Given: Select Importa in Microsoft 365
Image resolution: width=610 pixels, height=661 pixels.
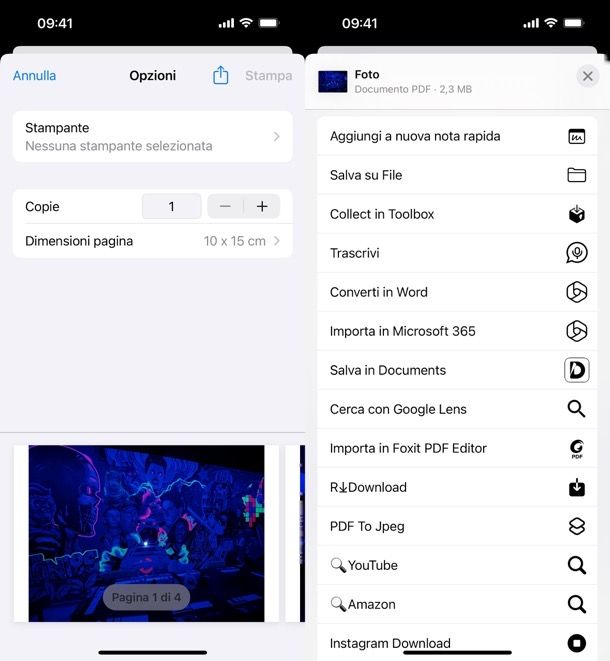Looking at the screenshot, I should (457, 331).
